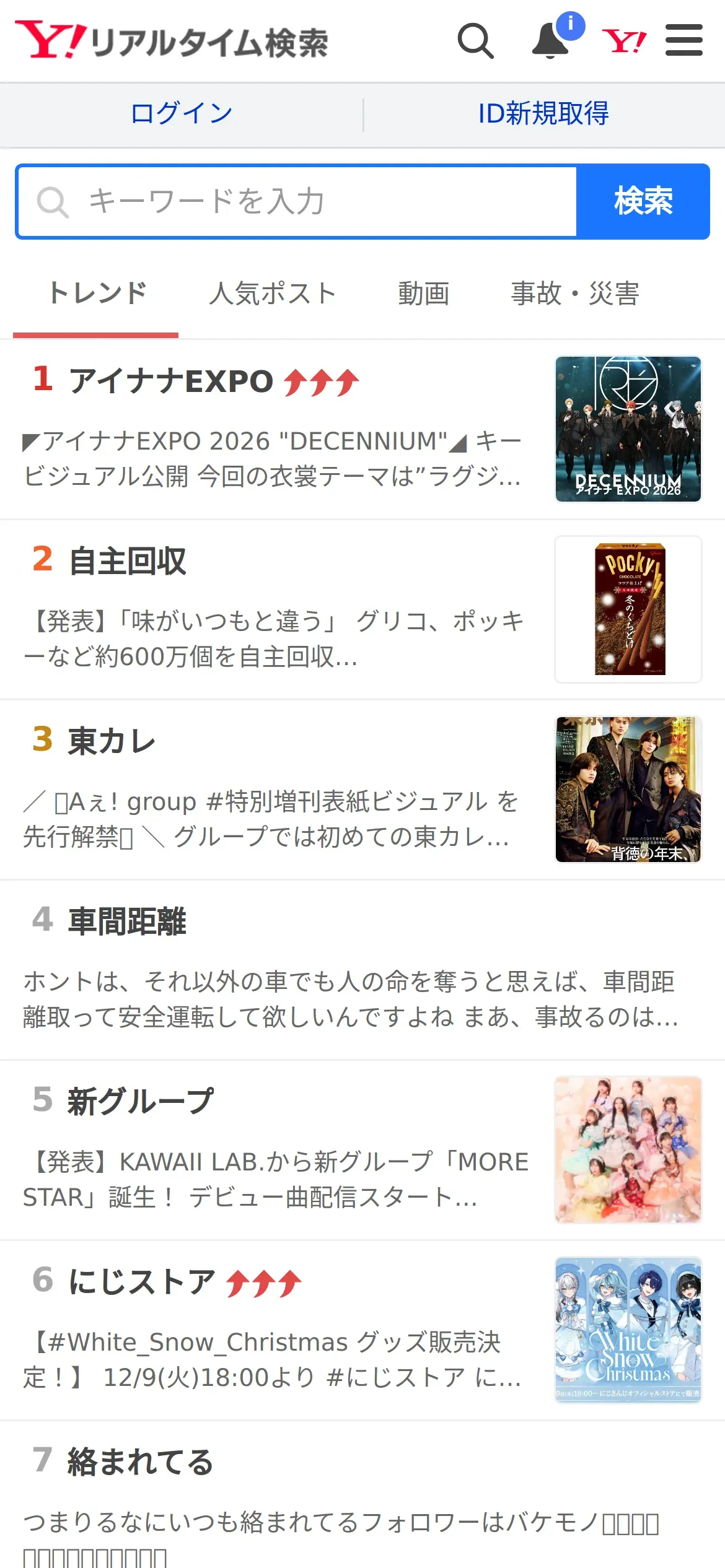Open the notifications bell
725x1568 pixels.
coord(551,41)
